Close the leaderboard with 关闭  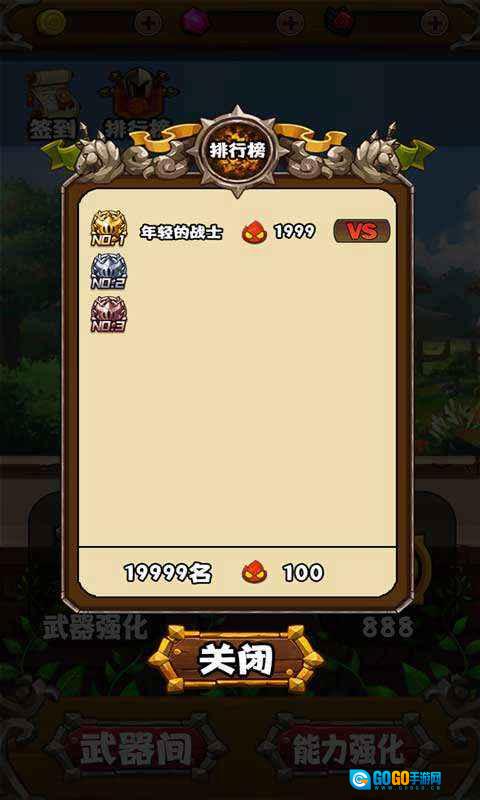[x=236, y=659]
